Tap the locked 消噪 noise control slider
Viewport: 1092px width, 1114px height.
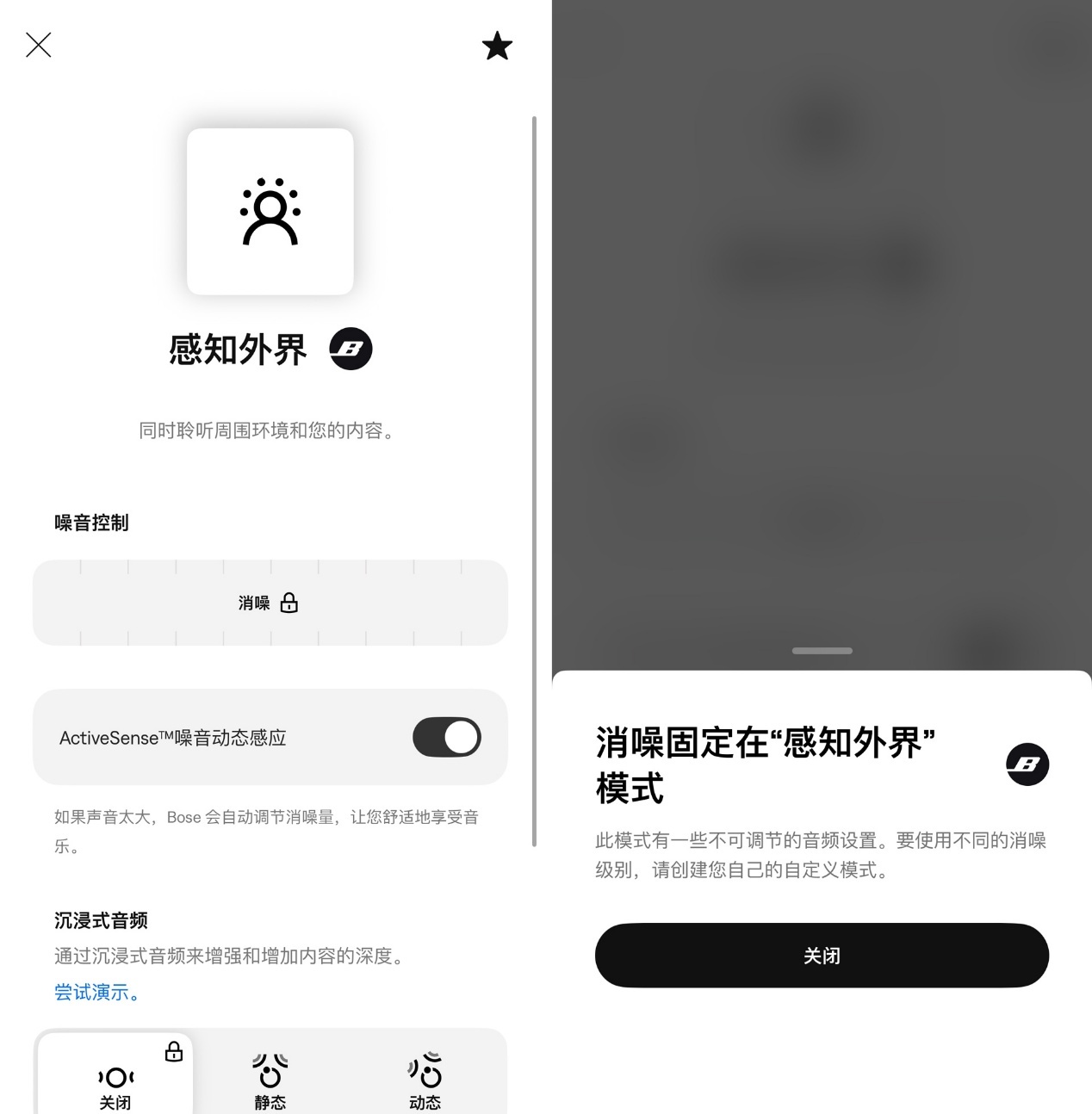pos(270,603)
